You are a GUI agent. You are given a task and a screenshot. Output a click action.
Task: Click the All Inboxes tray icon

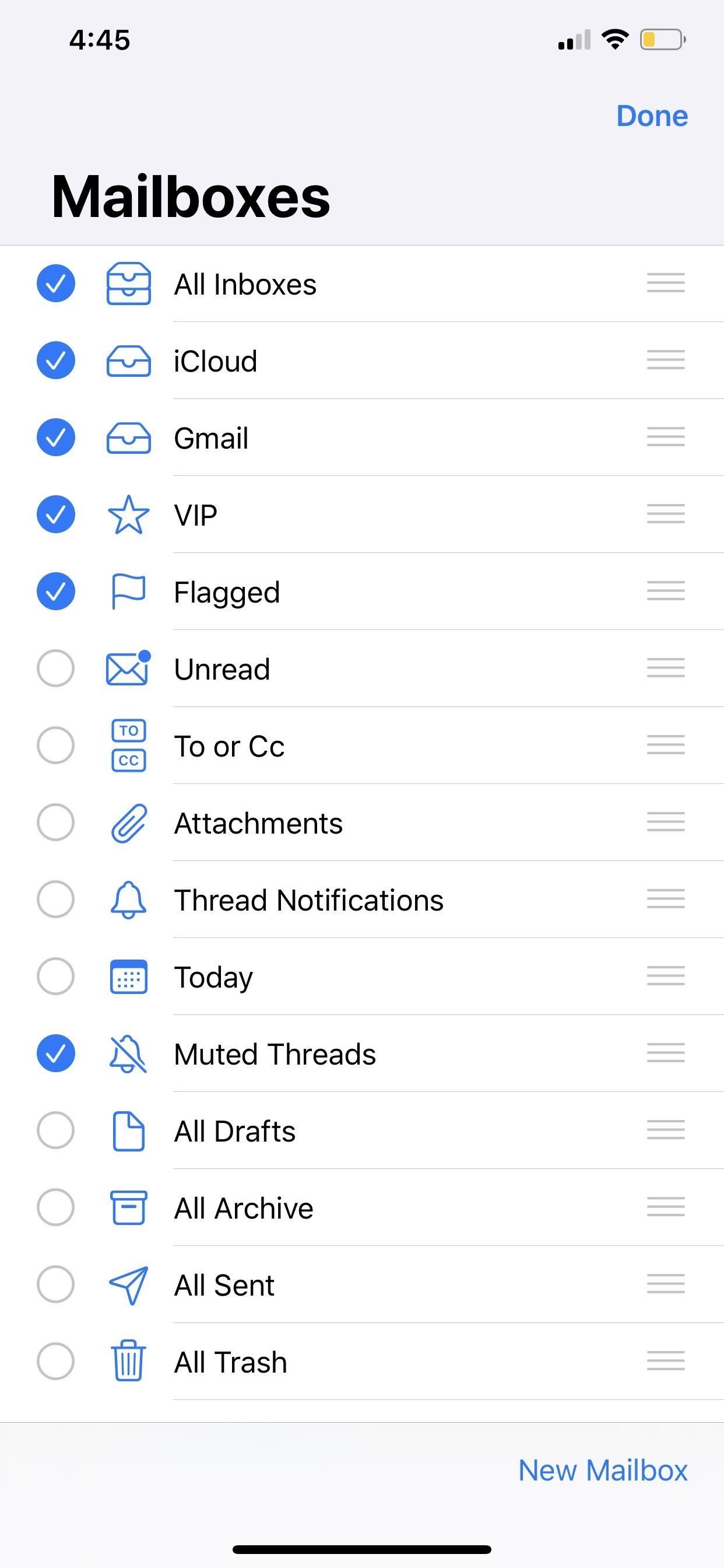tap(128, 283)
